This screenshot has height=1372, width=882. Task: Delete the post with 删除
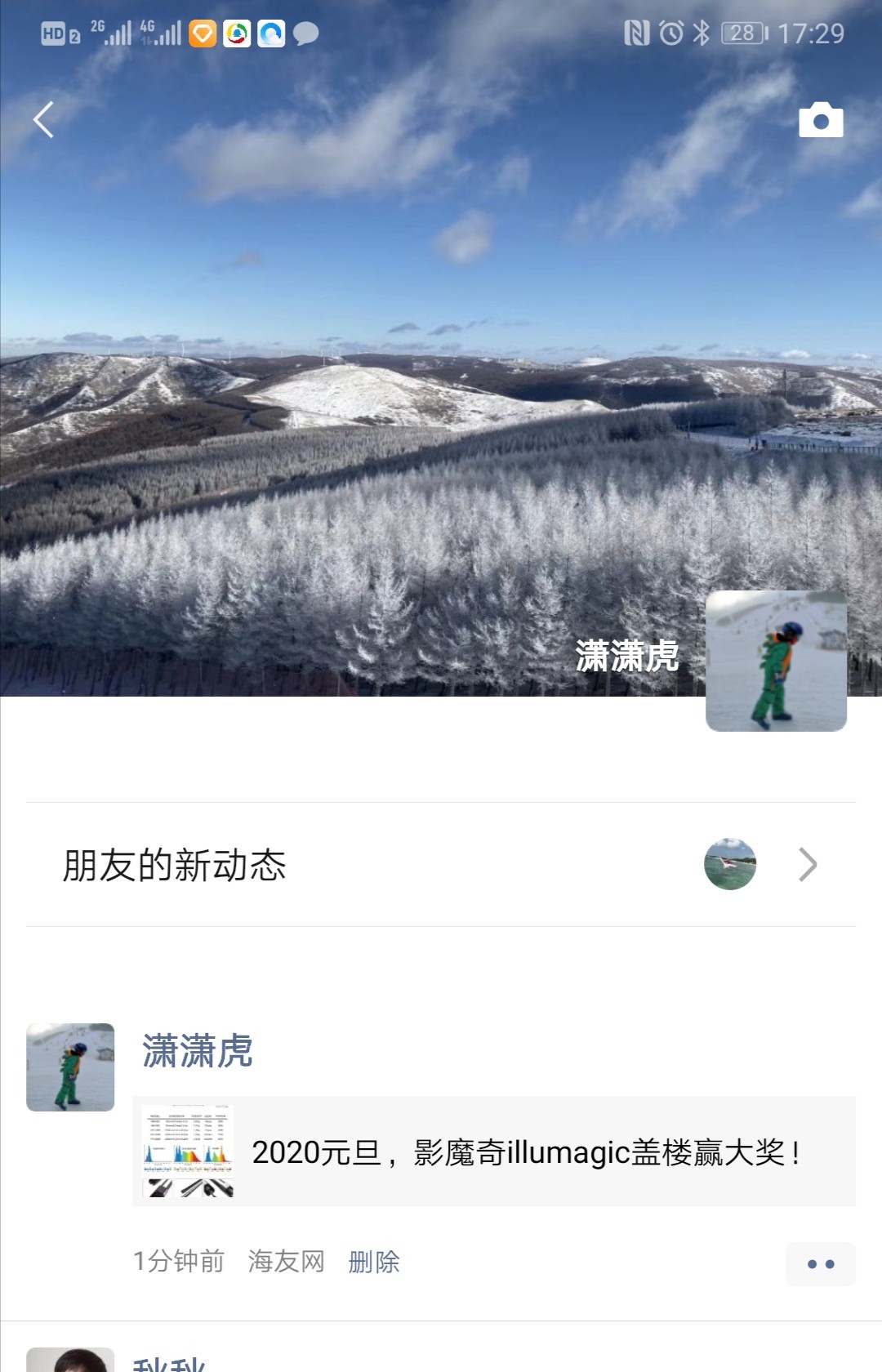374,1263
